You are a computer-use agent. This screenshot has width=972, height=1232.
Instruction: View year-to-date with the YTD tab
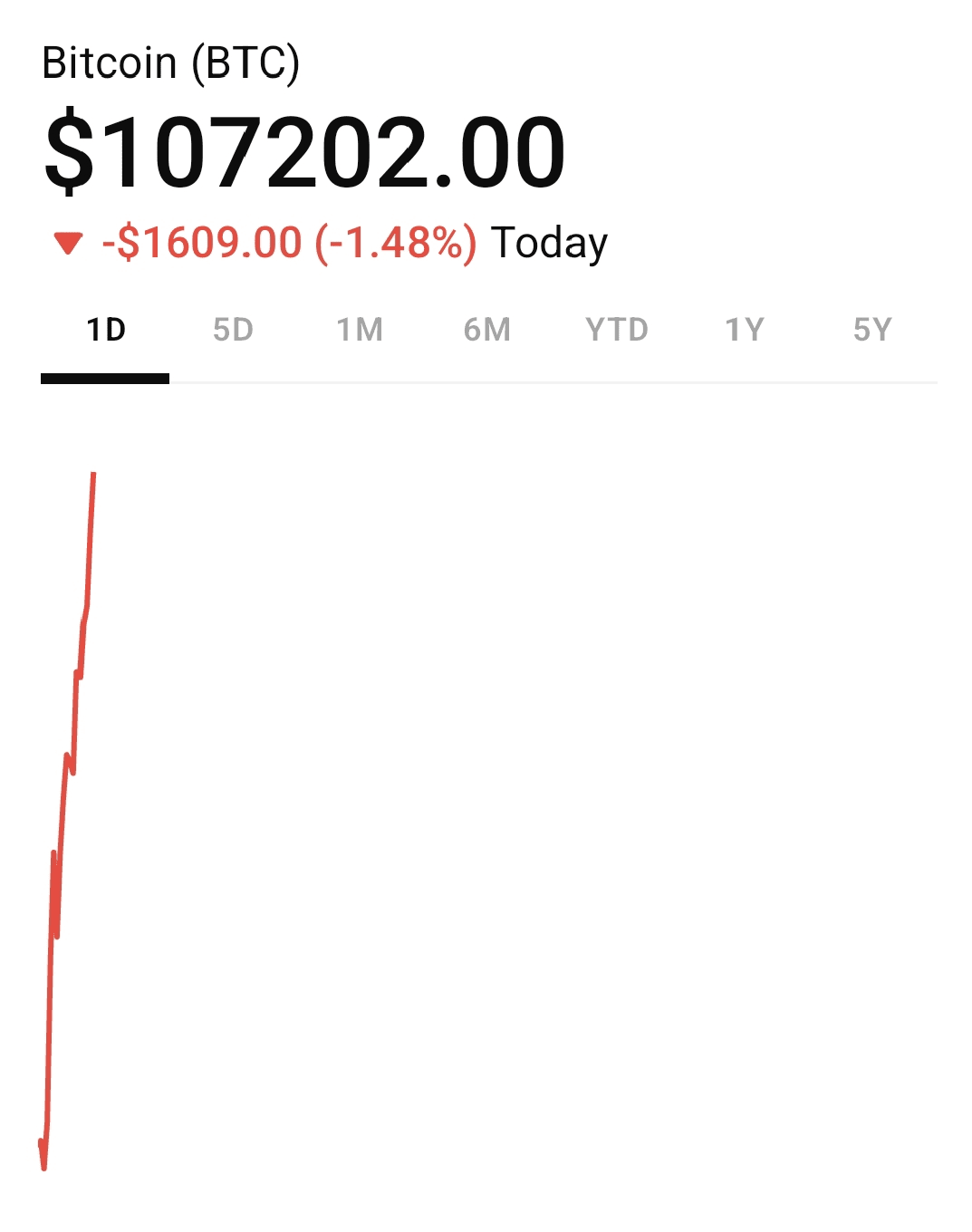click(x=616, y=330)
